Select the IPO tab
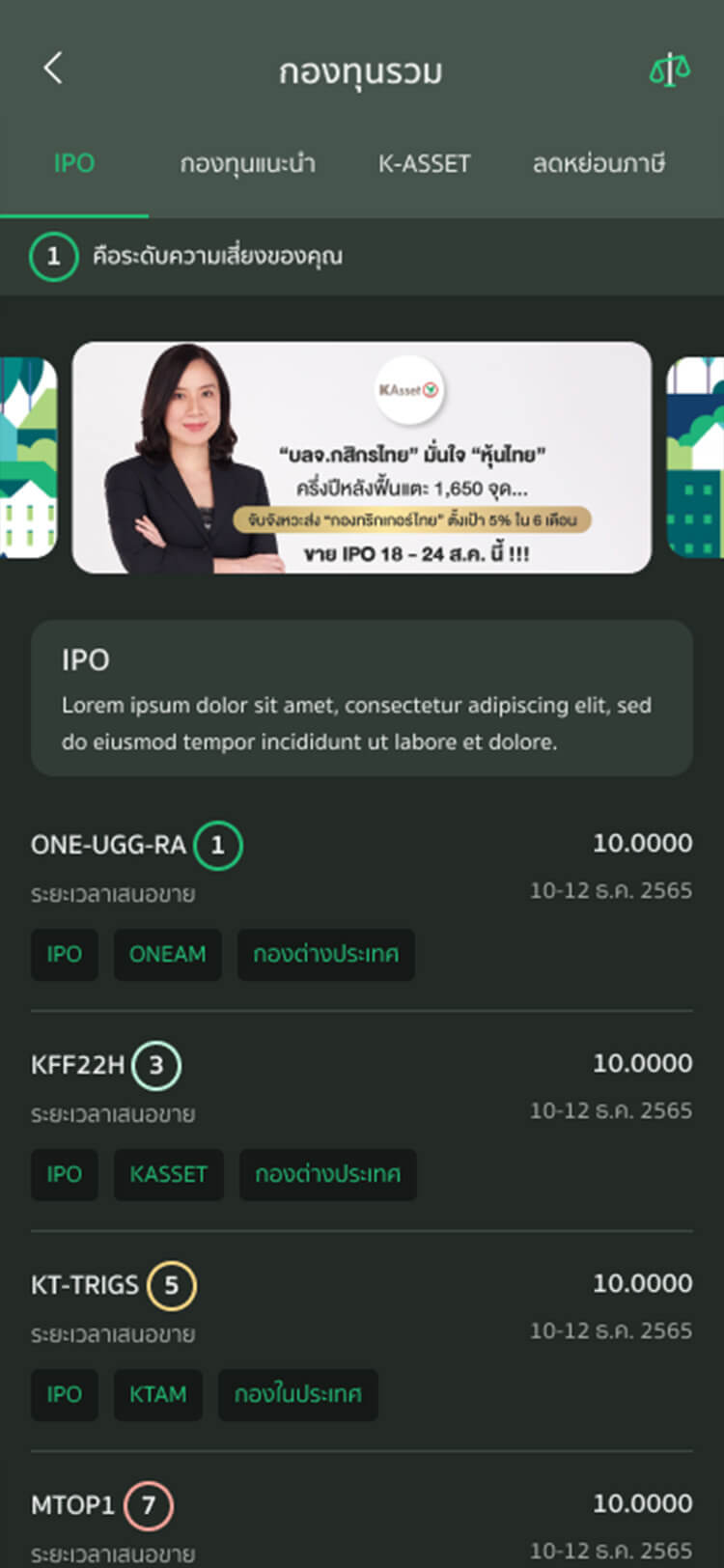724x1568 pixels. [74, 163]
